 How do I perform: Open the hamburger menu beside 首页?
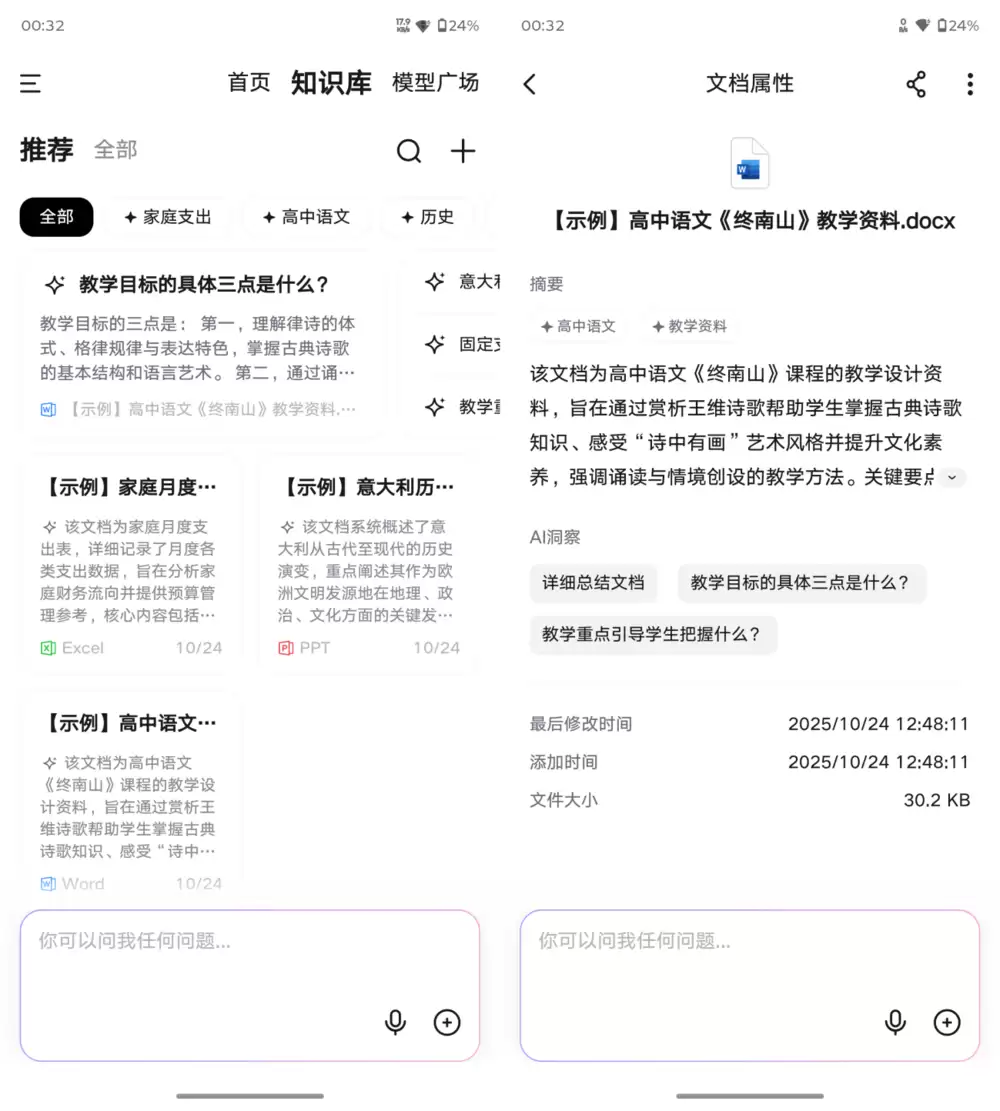point(31,84)
